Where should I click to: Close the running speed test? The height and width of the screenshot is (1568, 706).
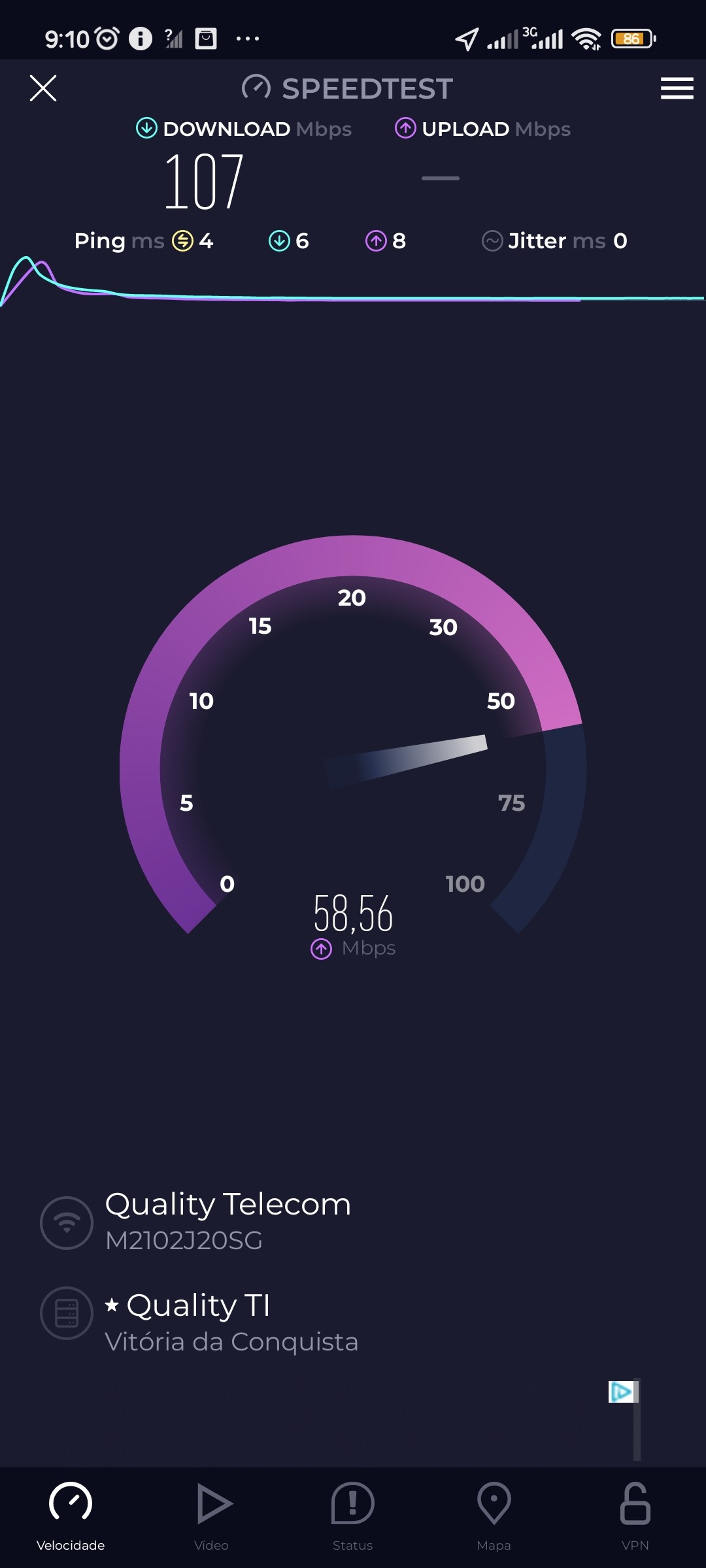point(43,88)
